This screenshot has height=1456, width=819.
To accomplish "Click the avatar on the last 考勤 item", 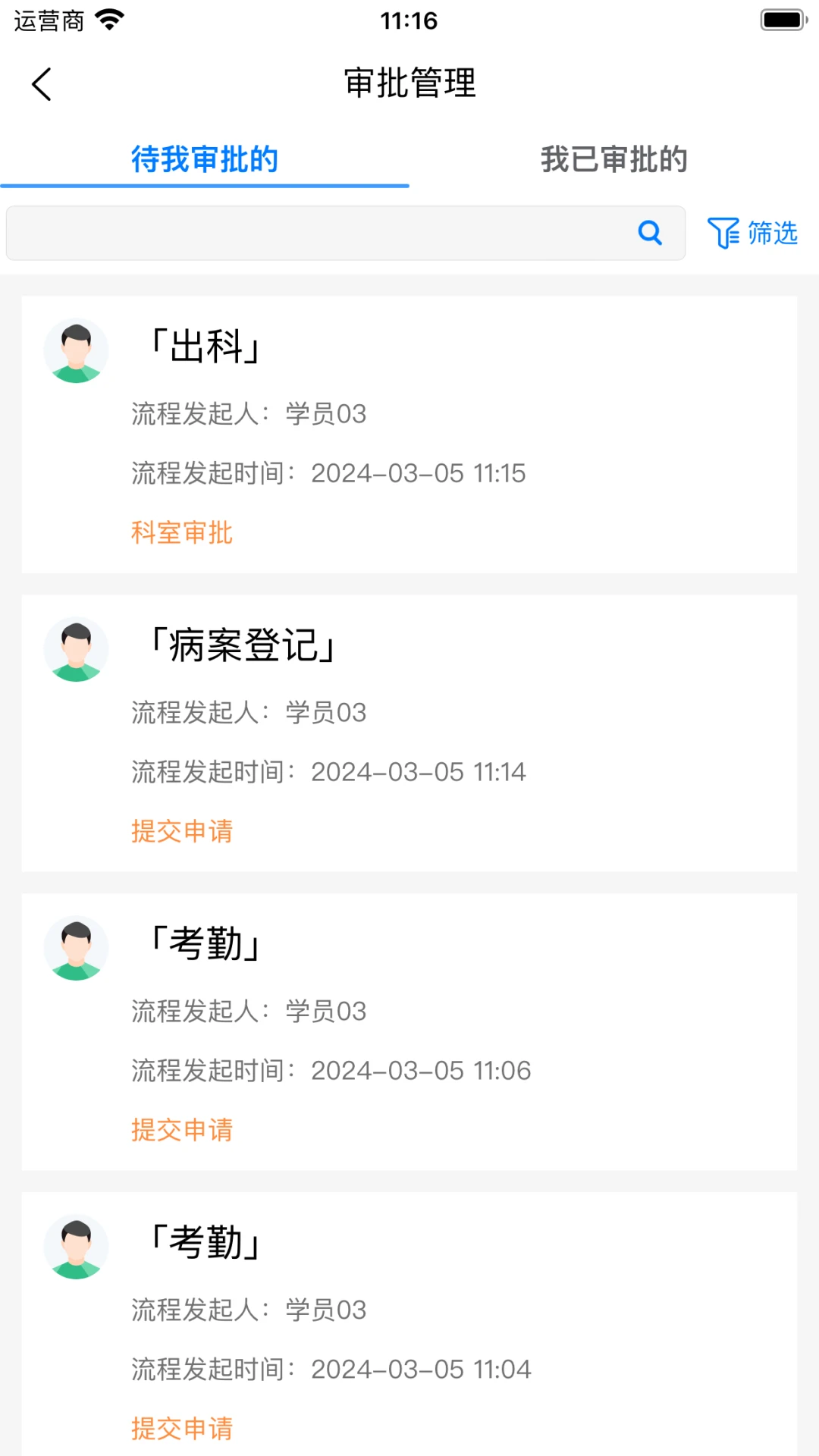I will 76,1246.
